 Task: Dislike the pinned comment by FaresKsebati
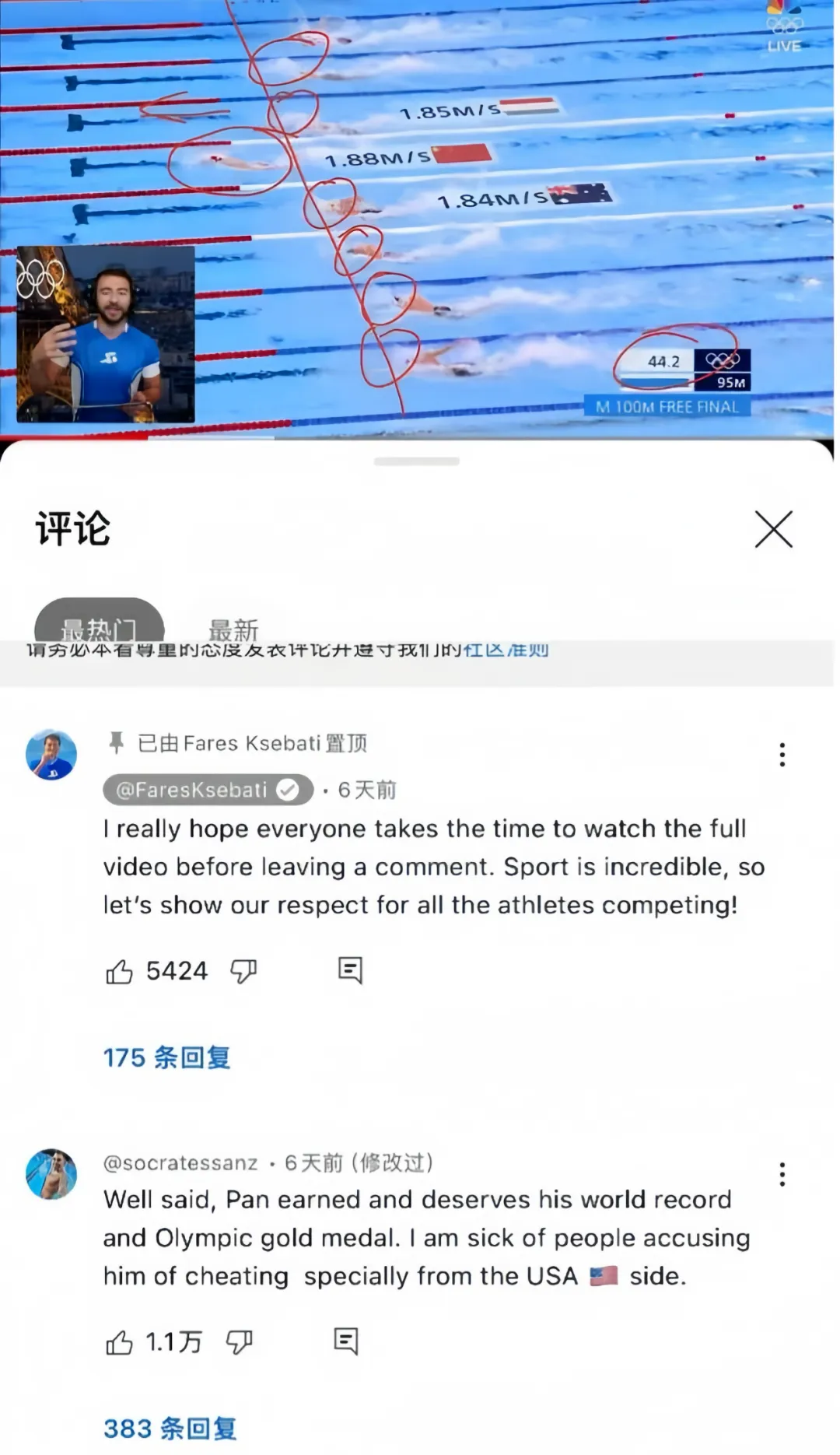click(x=243, y=971)
